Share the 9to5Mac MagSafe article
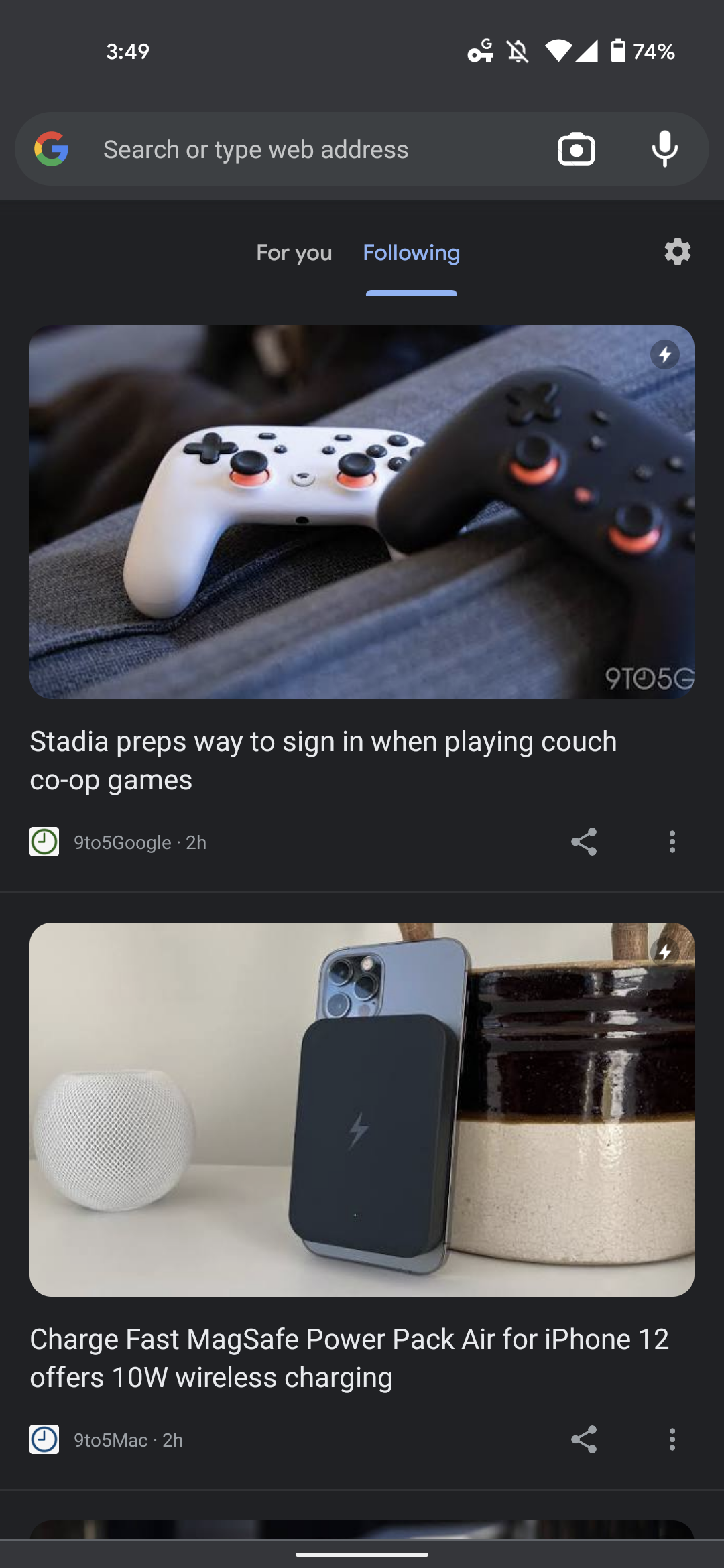The image size is (724, 1568). (583, 1439)
